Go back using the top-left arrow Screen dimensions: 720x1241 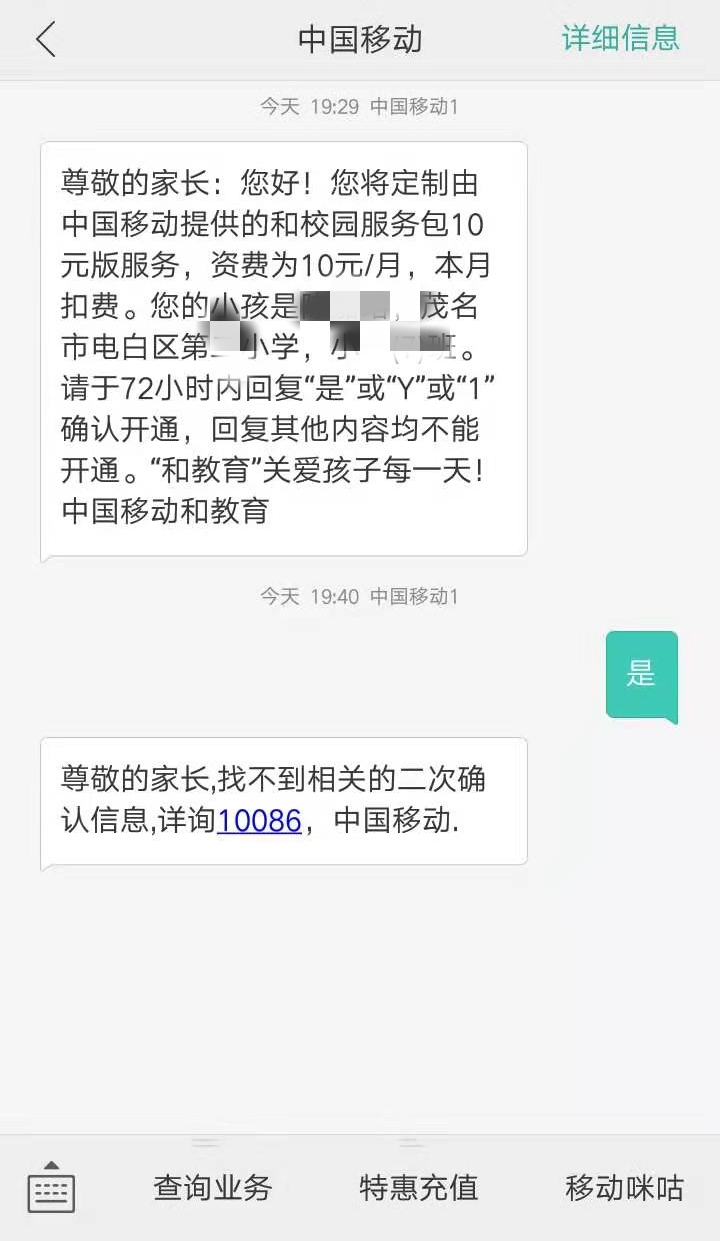46,39
